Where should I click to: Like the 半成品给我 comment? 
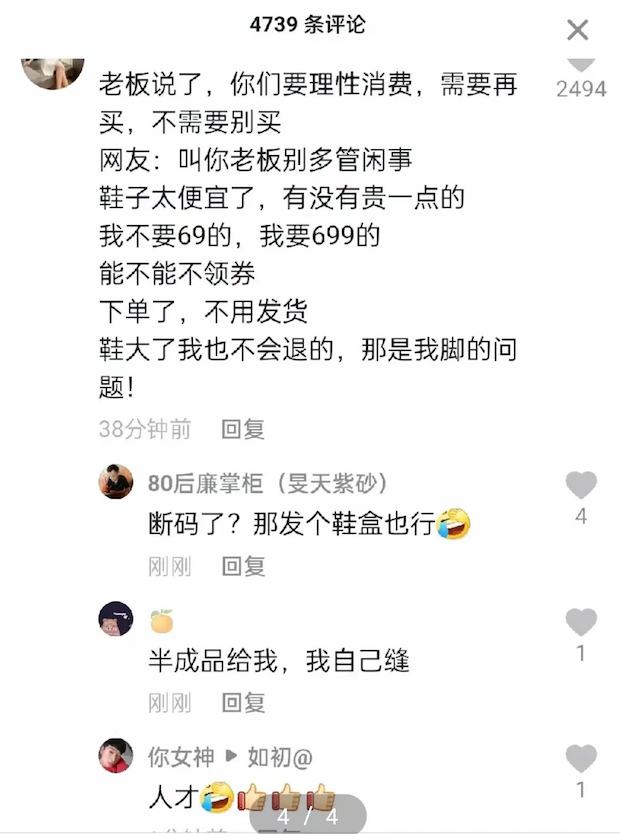(581, 623)
